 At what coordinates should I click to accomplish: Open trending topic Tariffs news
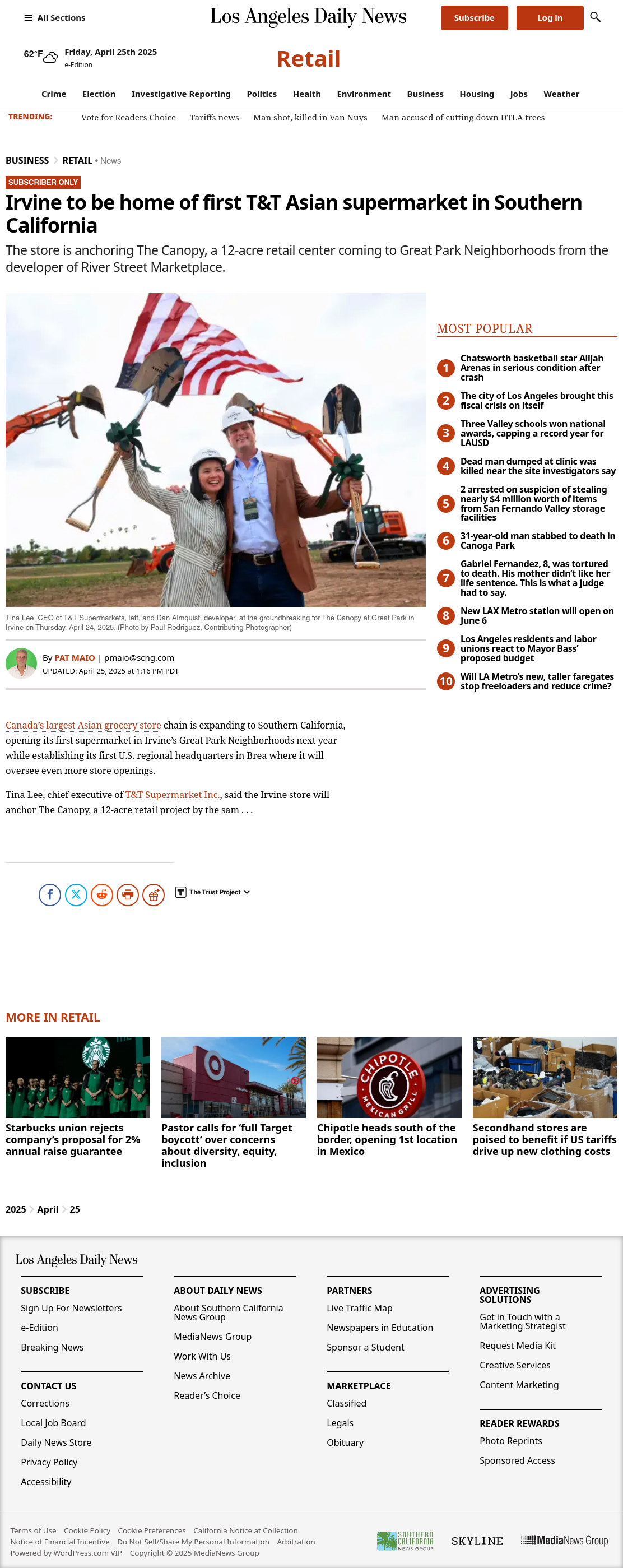pyautogui.click(x=214, y=118)
